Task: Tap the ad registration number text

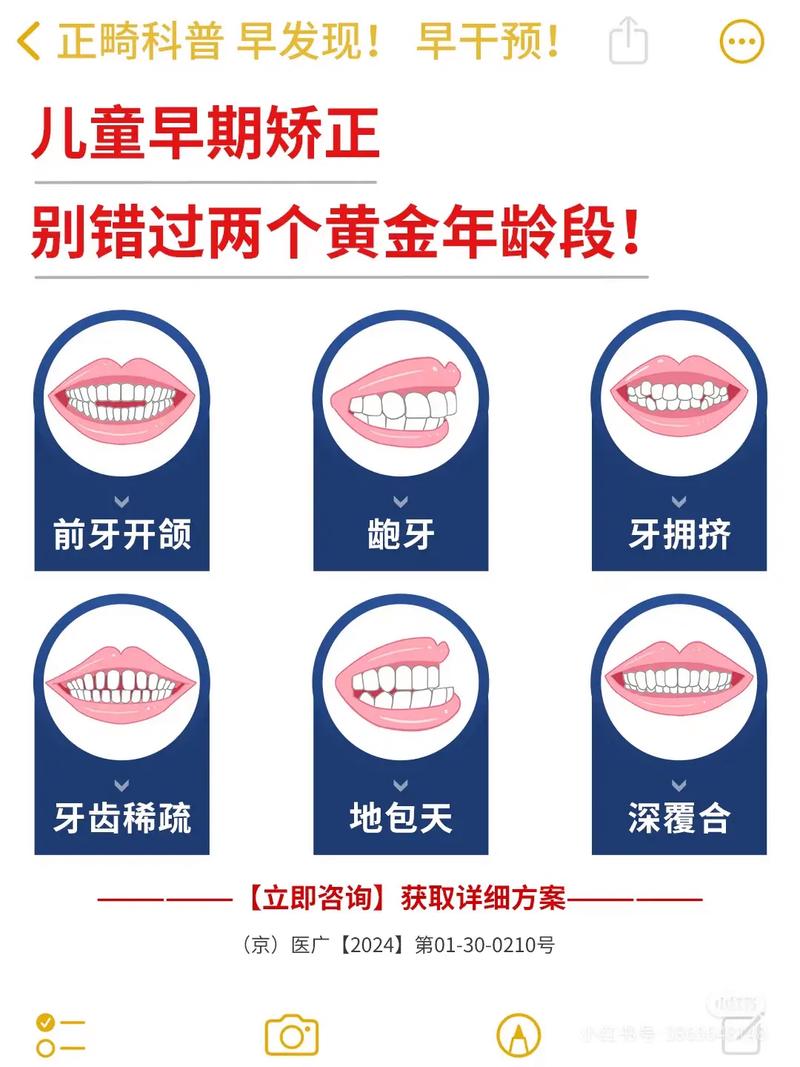Action: point(400,942)
